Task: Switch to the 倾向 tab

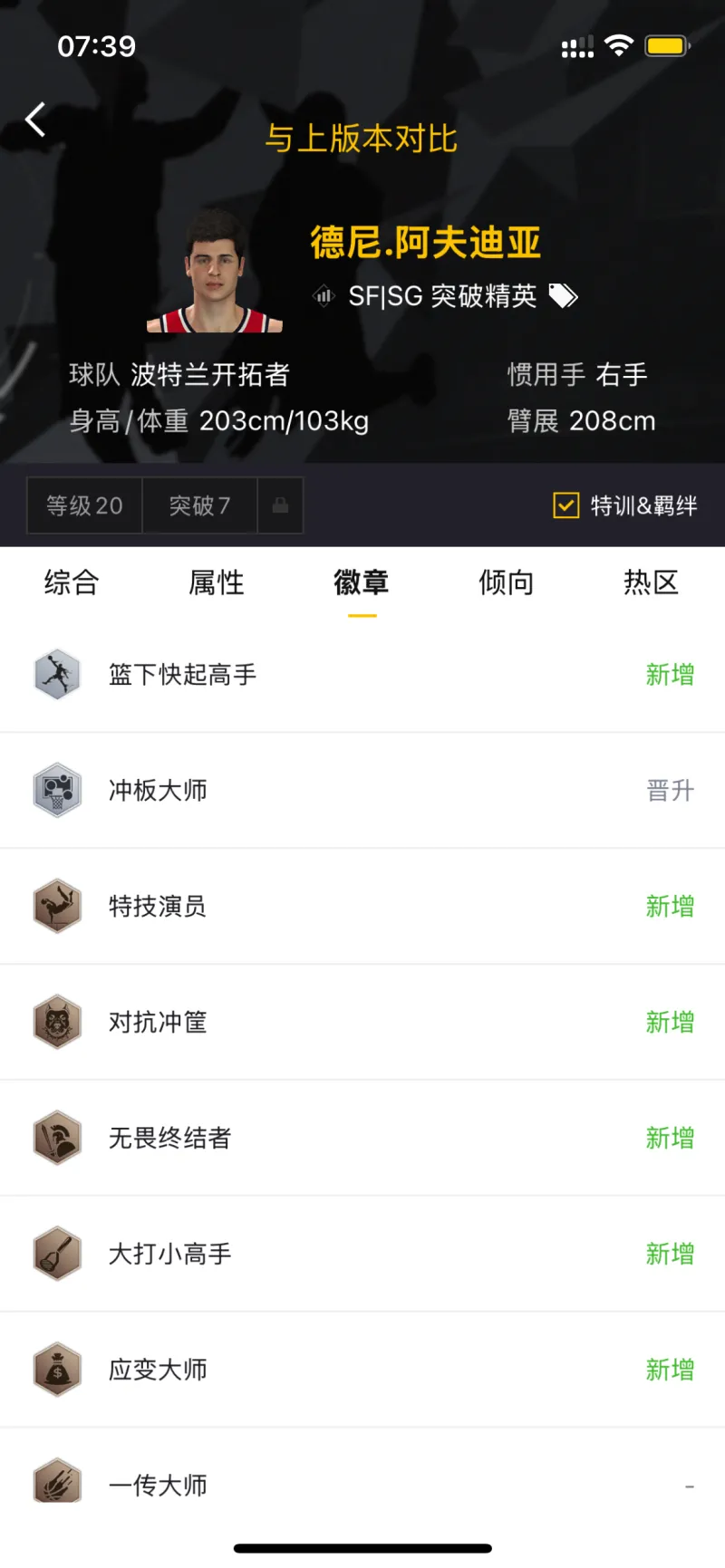Action: point(507,582)
